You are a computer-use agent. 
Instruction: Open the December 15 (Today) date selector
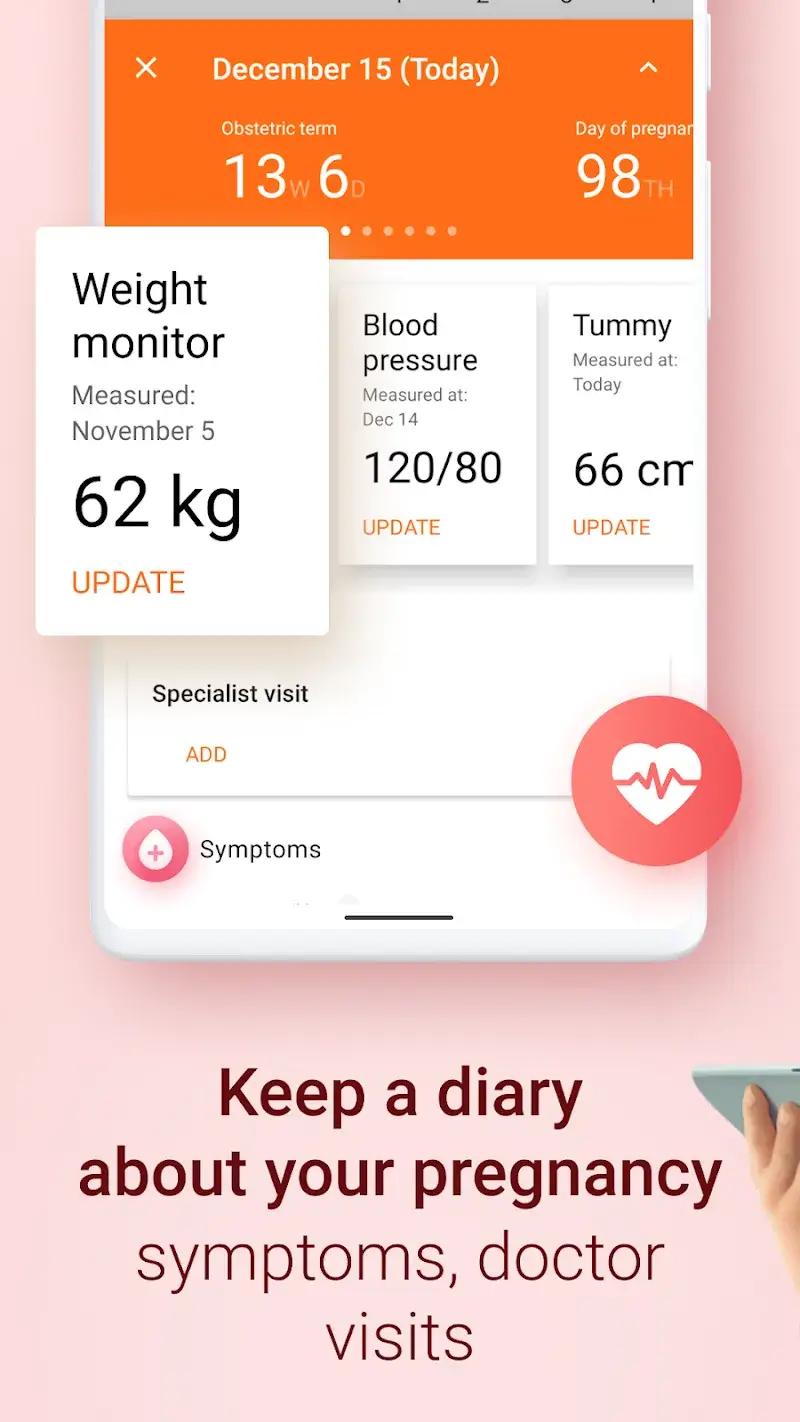click(355, 69)
